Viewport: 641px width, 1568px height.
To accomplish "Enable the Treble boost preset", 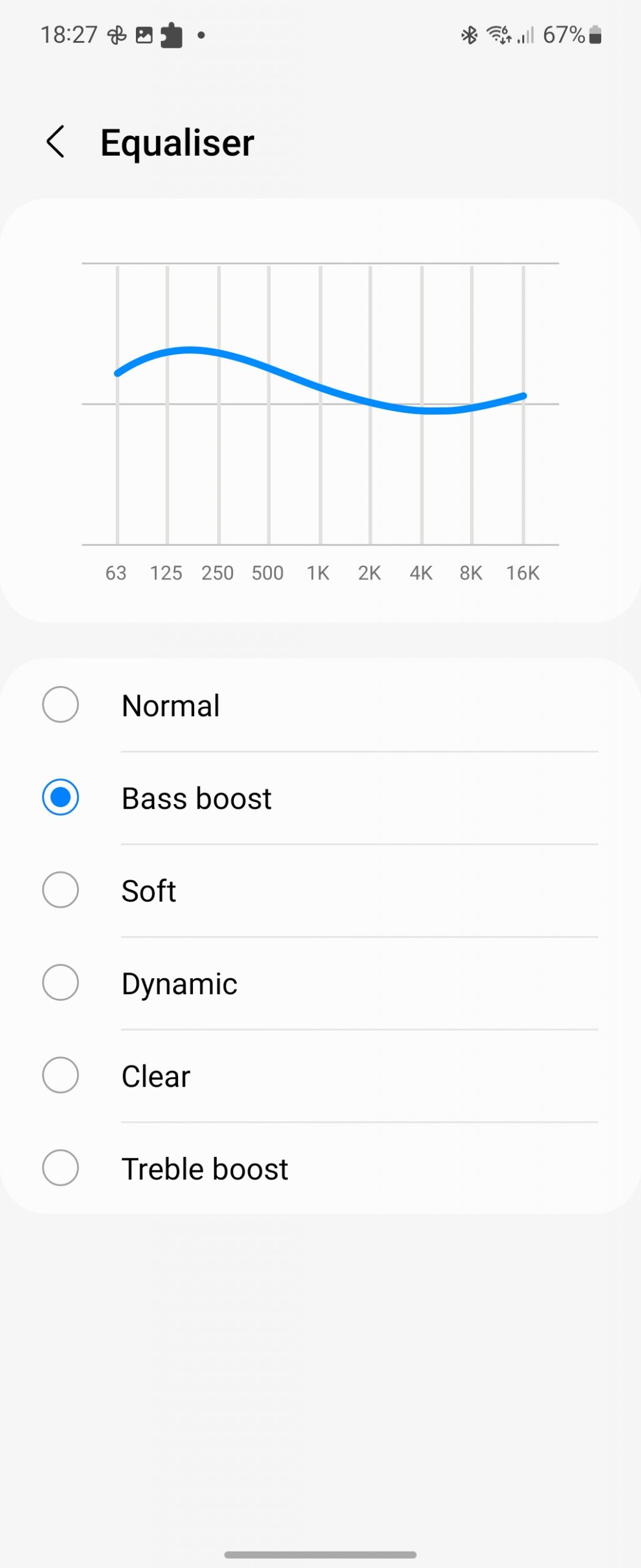I will pyautogui.click(x=61, y=1167).
